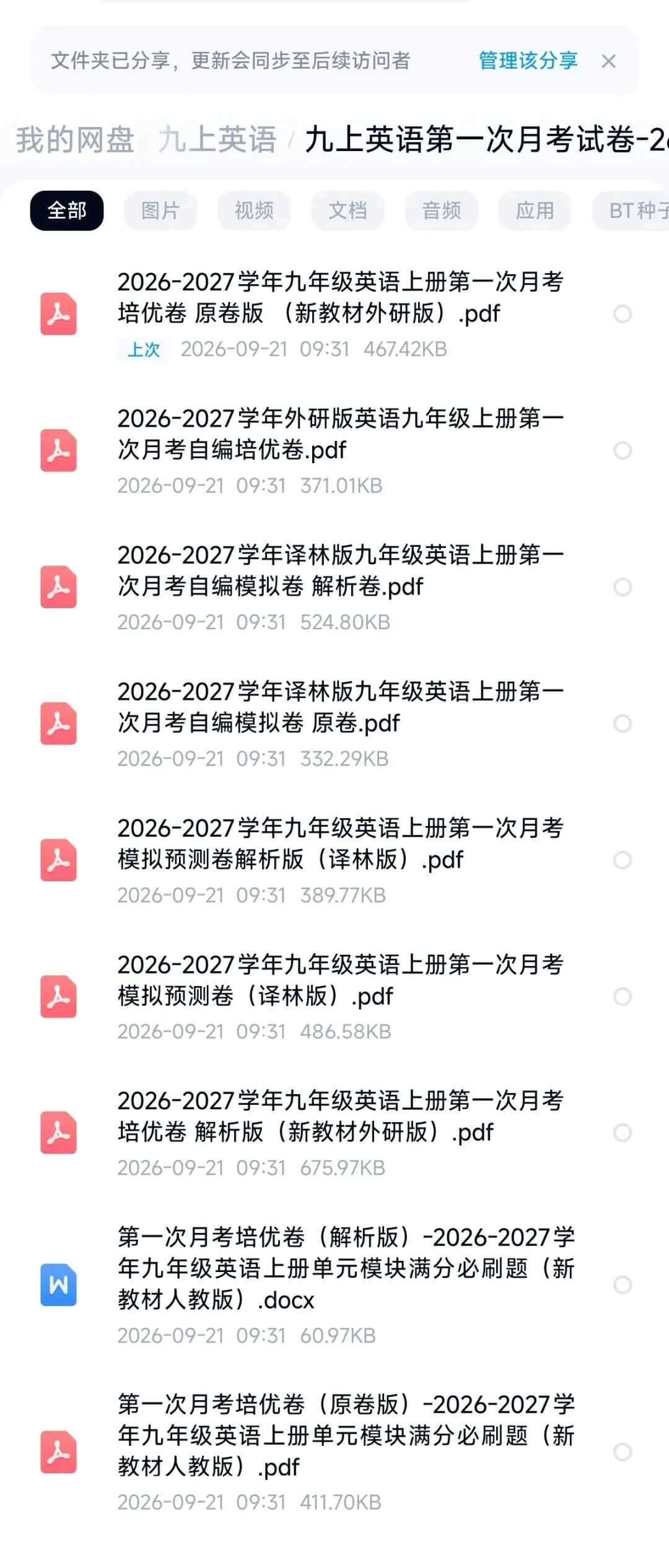Select the circle for 模拟预测卷解析版（译林版）.pdf
The height and width of the screenshot is (1568, 669).
(x=623, y=860)
